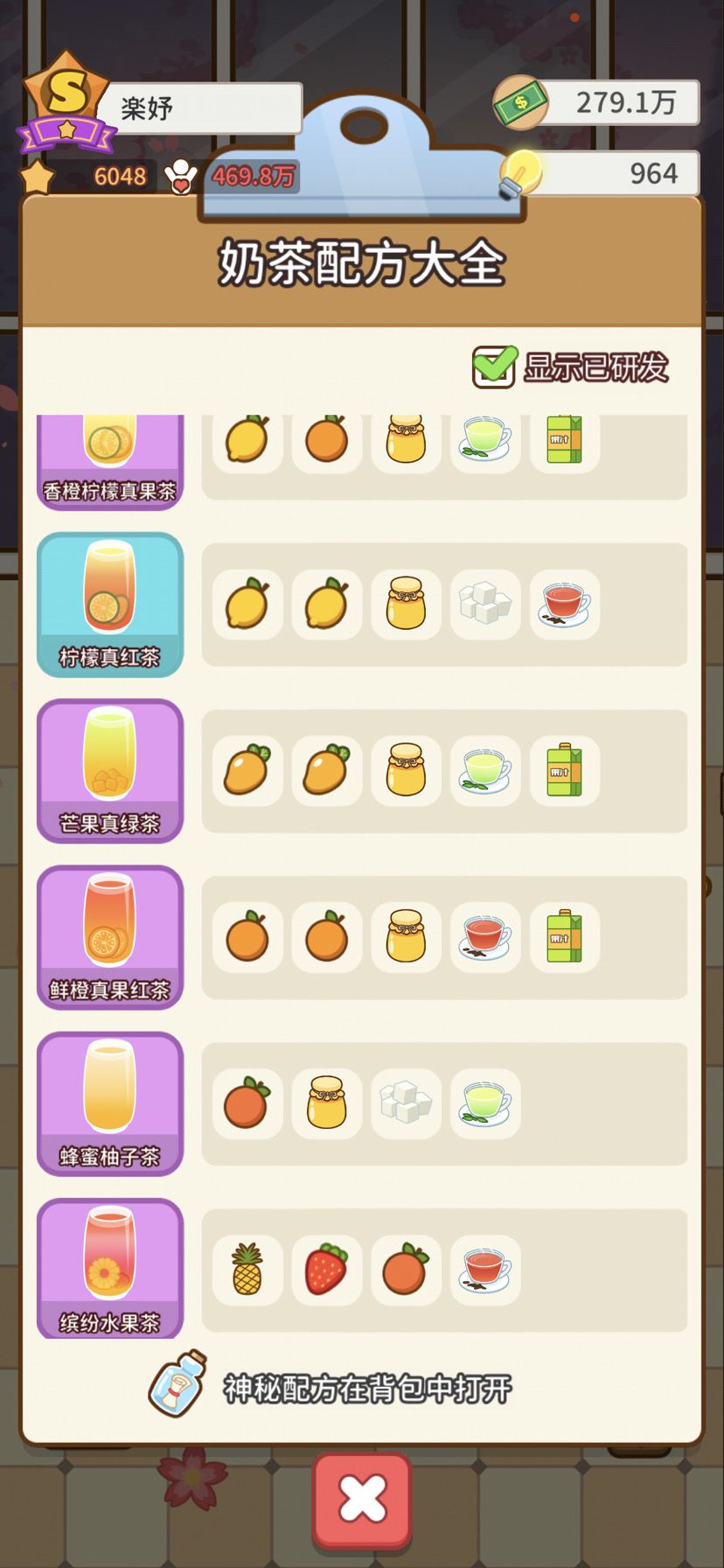
Task: Tap the red tea cup icon in 缤纷水果茶 recipe
Action: [484, 1270]
